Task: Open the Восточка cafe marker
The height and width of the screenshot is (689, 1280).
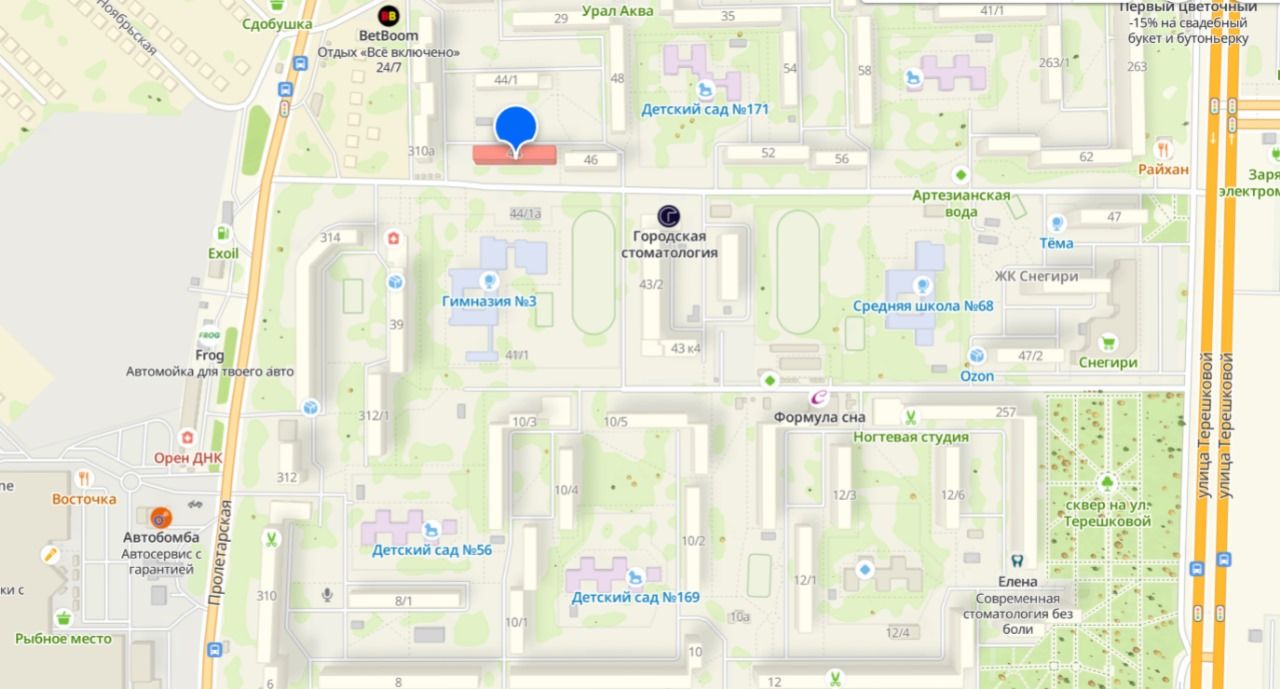Action: [x=85, y=478]
